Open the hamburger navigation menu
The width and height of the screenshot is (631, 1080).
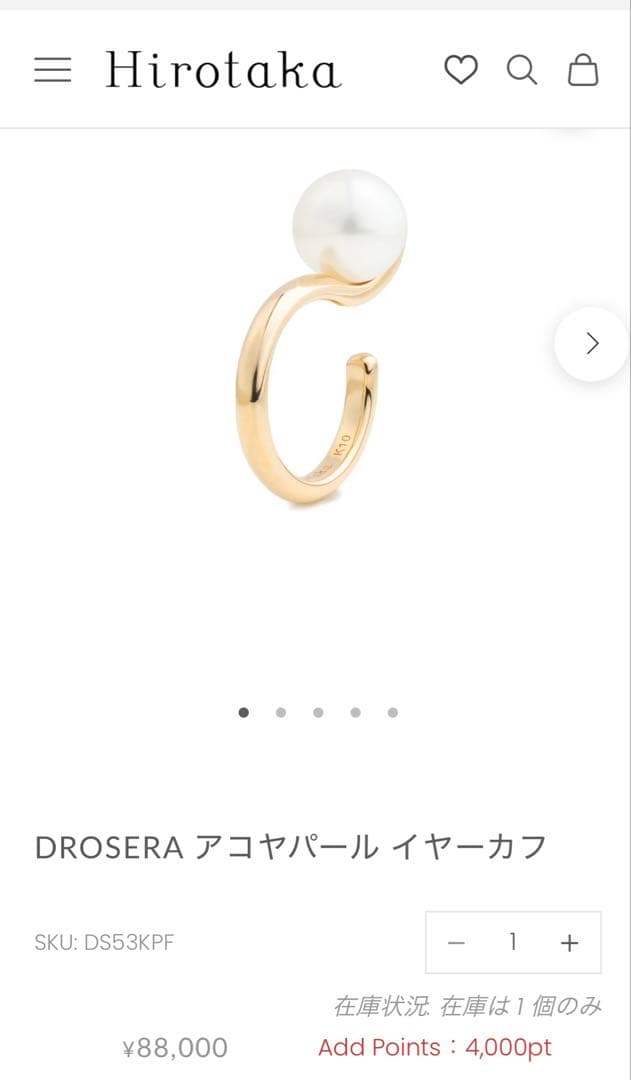(53, 69)
